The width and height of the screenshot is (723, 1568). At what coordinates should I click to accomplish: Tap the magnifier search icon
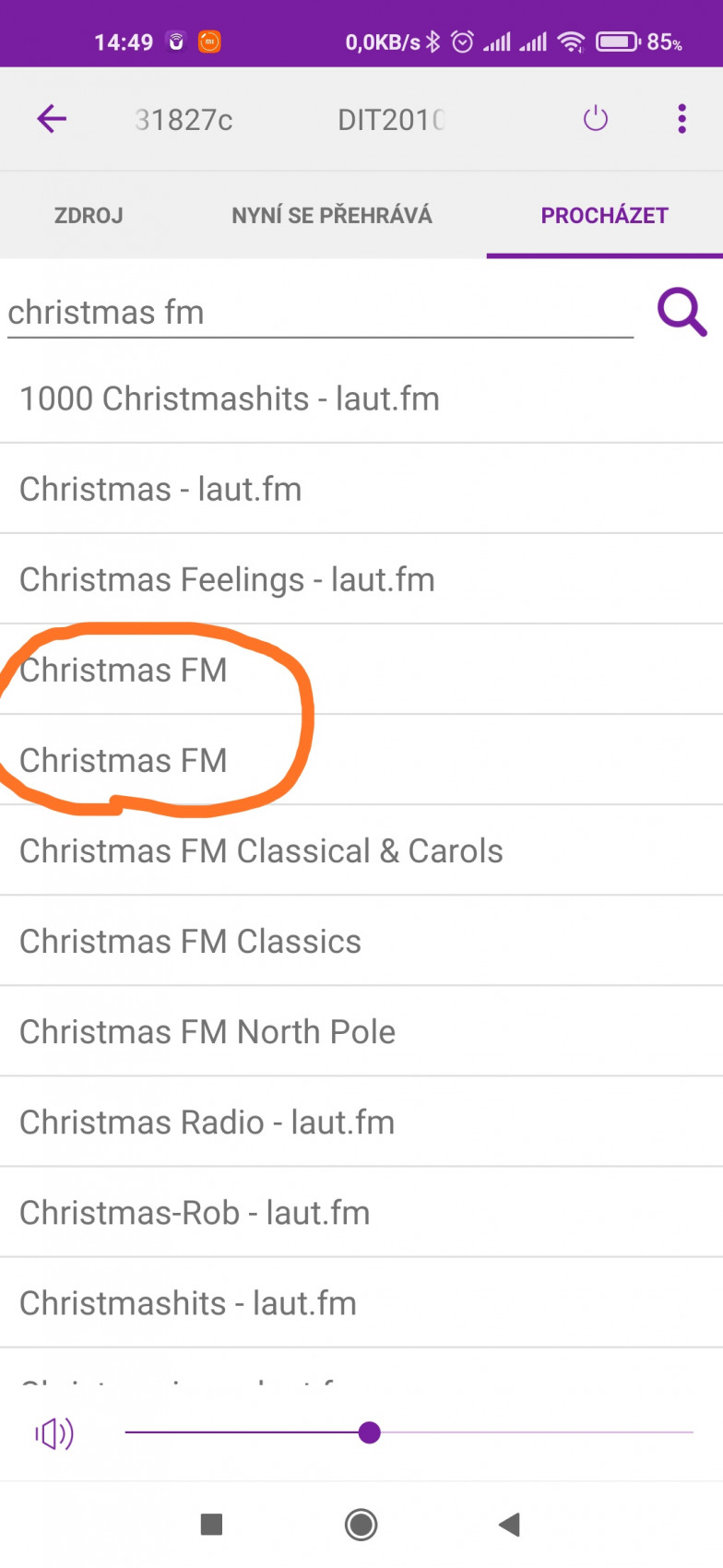click(x=682, y=313)
